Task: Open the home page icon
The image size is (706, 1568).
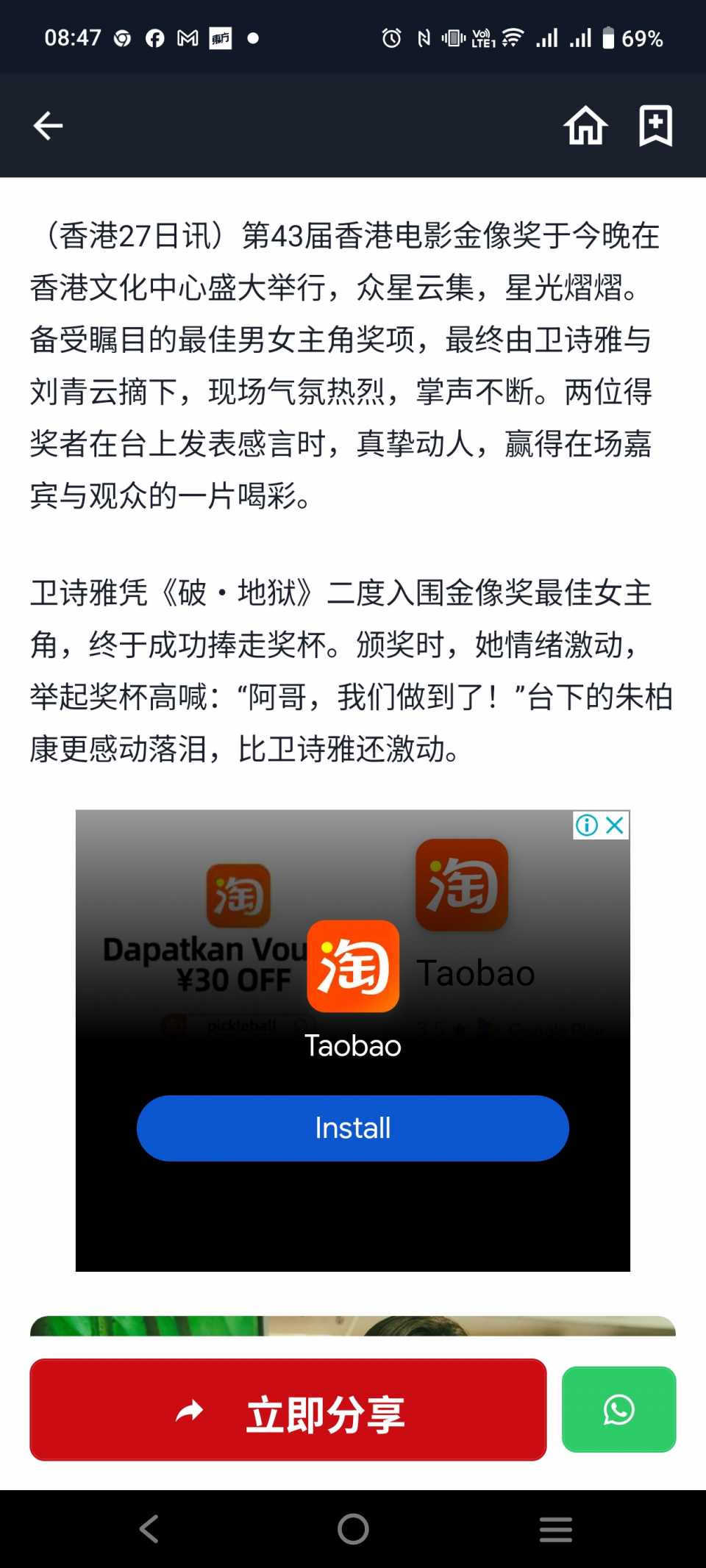Action: click(x=585, y=126)
